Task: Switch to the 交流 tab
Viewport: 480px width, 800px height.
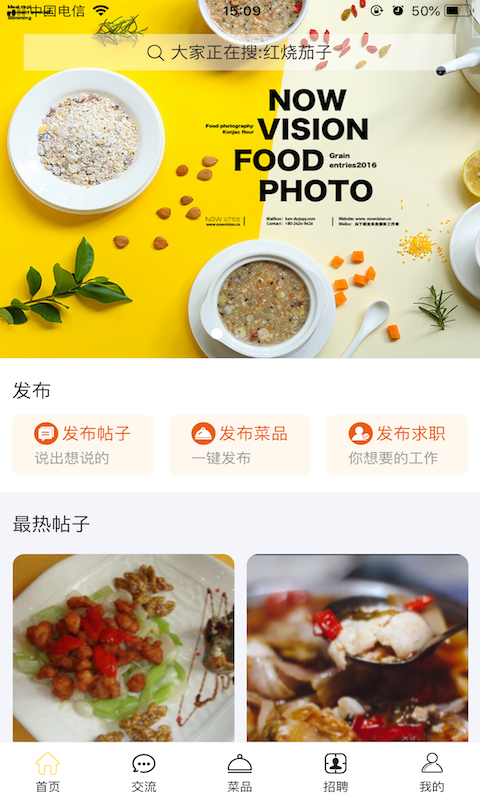Action: (144, 772)
